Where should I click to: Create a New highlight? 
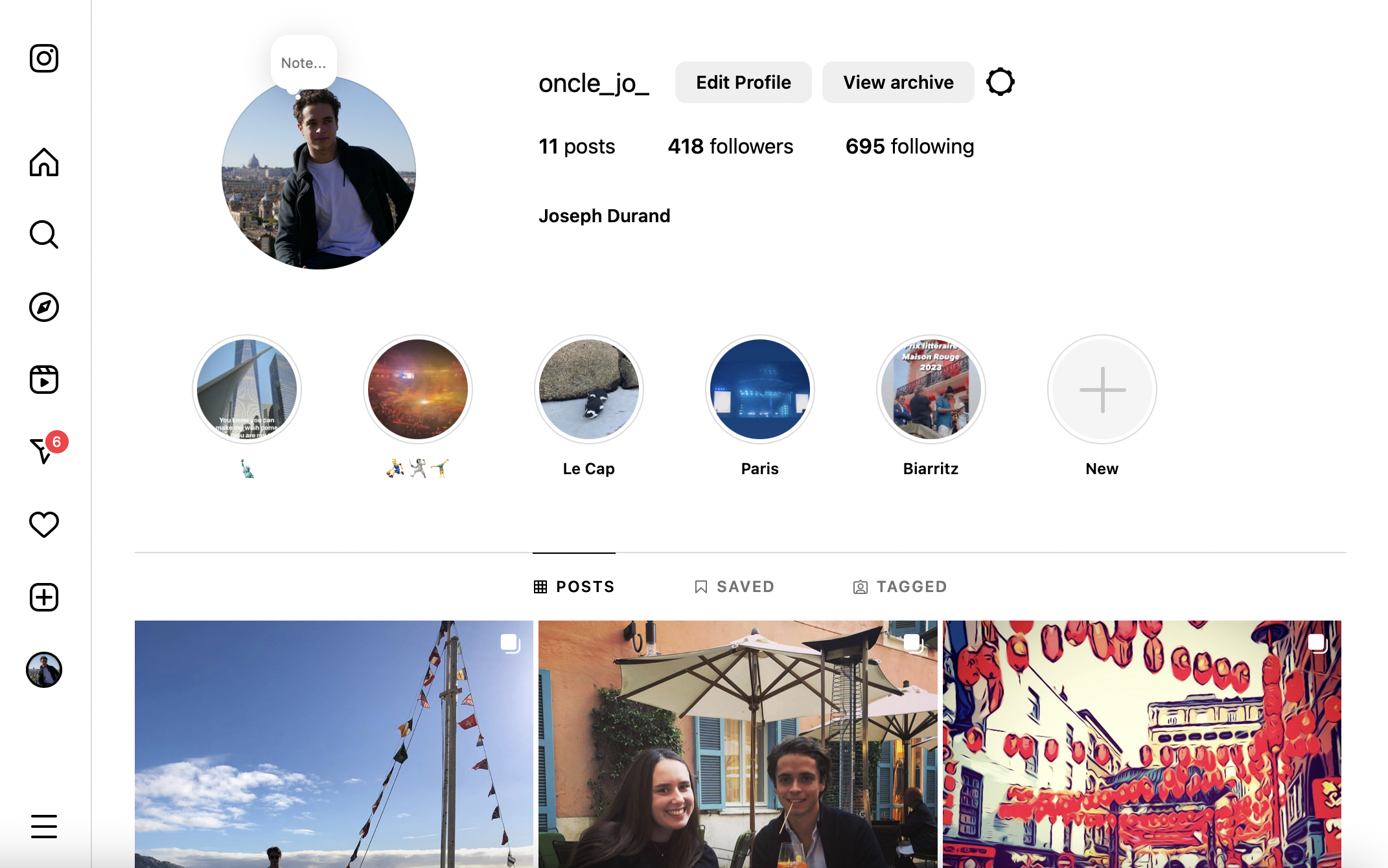tap(1102, 389)
